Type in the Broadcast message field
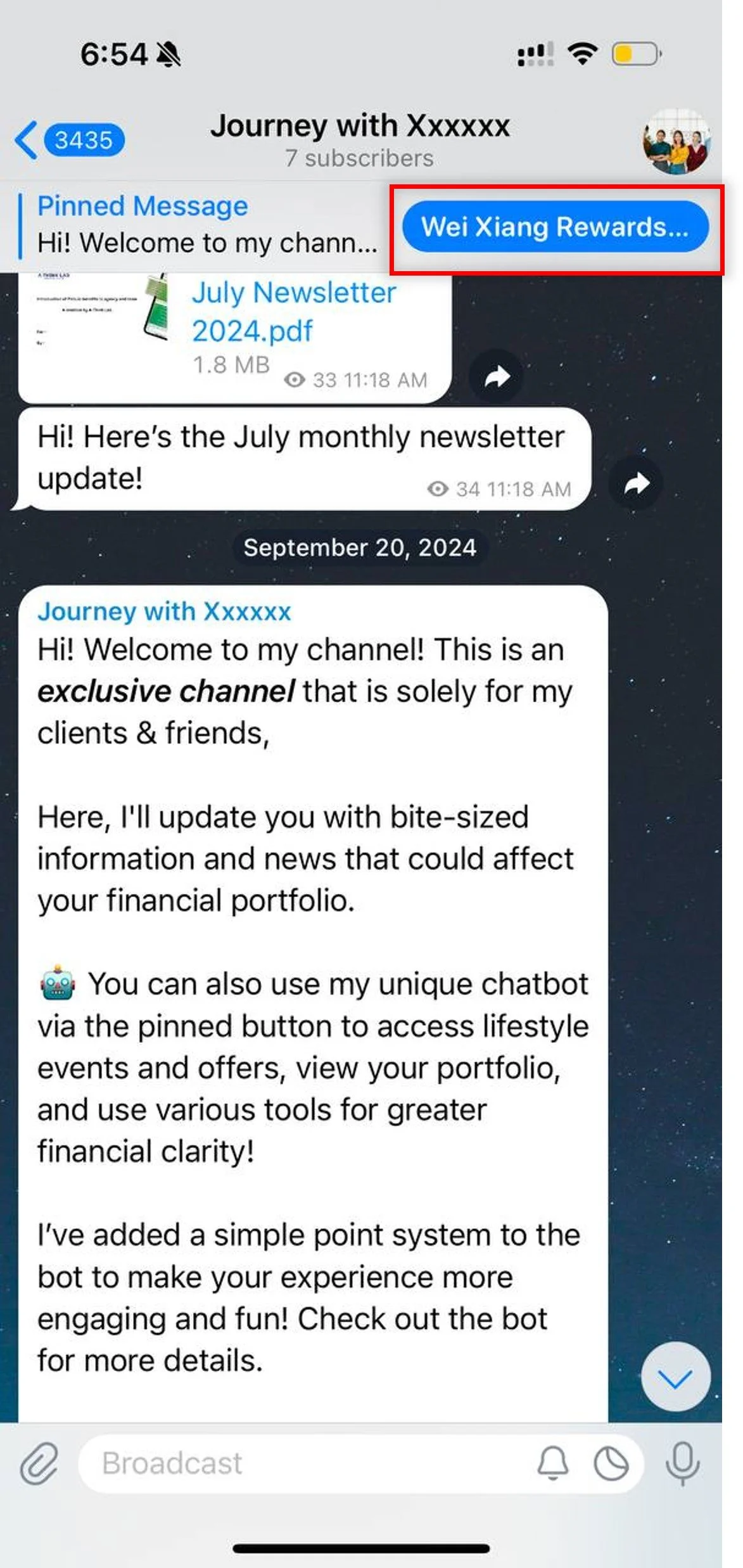This screenshot has width=743, height=1568. click(x=304, y=1463)
